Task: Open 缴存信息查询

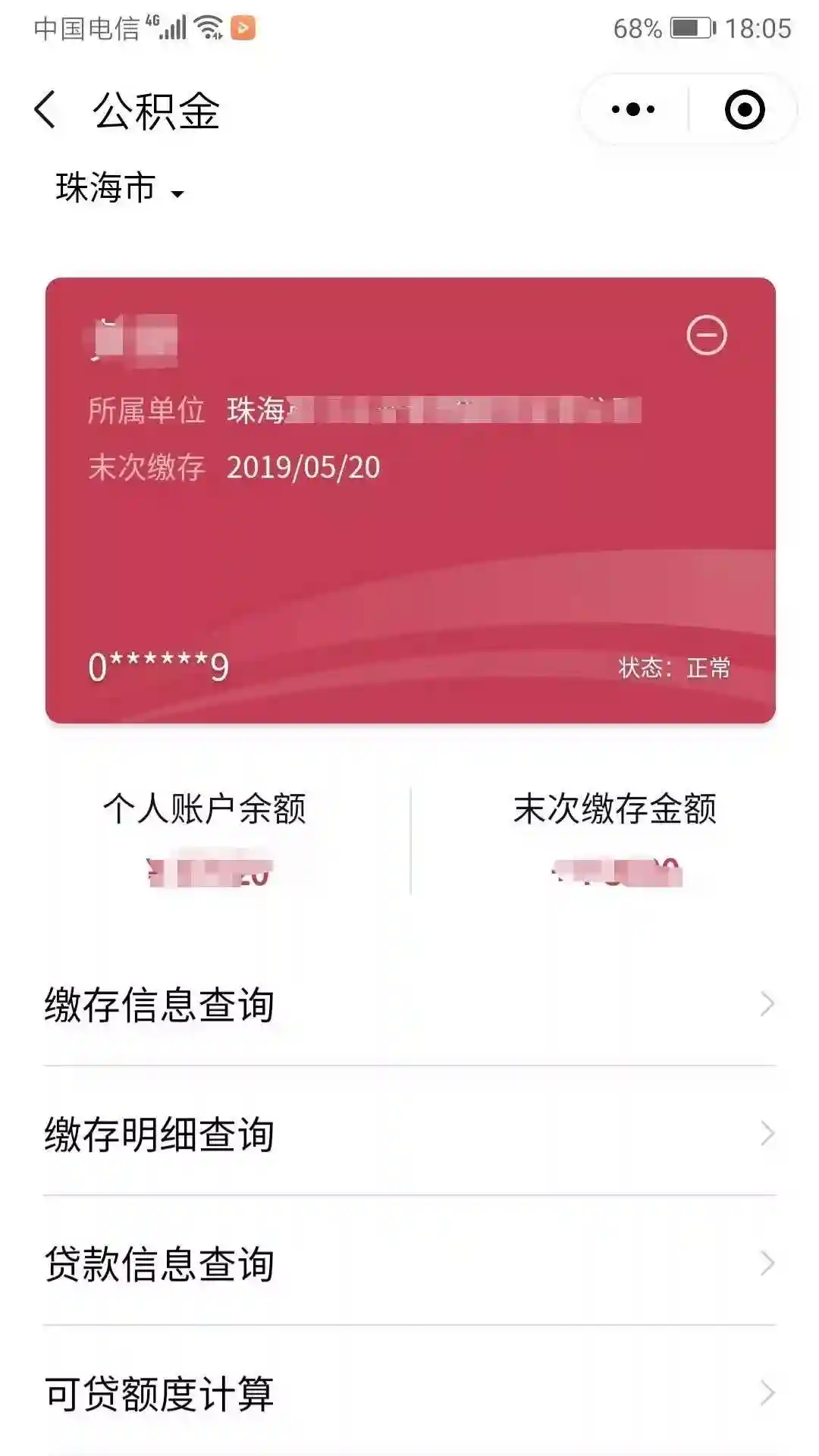Action: pos(409,1004)
